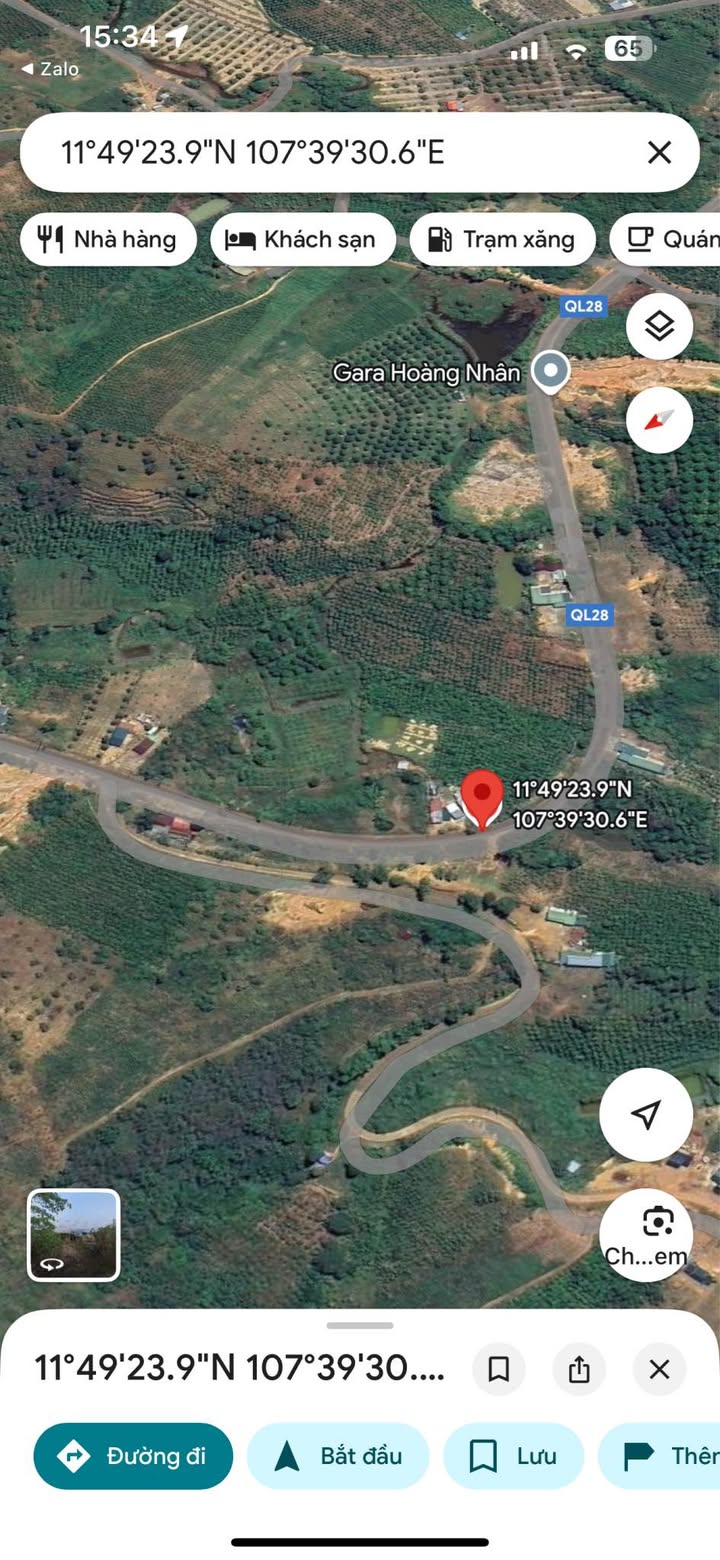This screenshot has width=720, height=1560.
Task: Get directions with Đường đi
Action: [133, 1456]
